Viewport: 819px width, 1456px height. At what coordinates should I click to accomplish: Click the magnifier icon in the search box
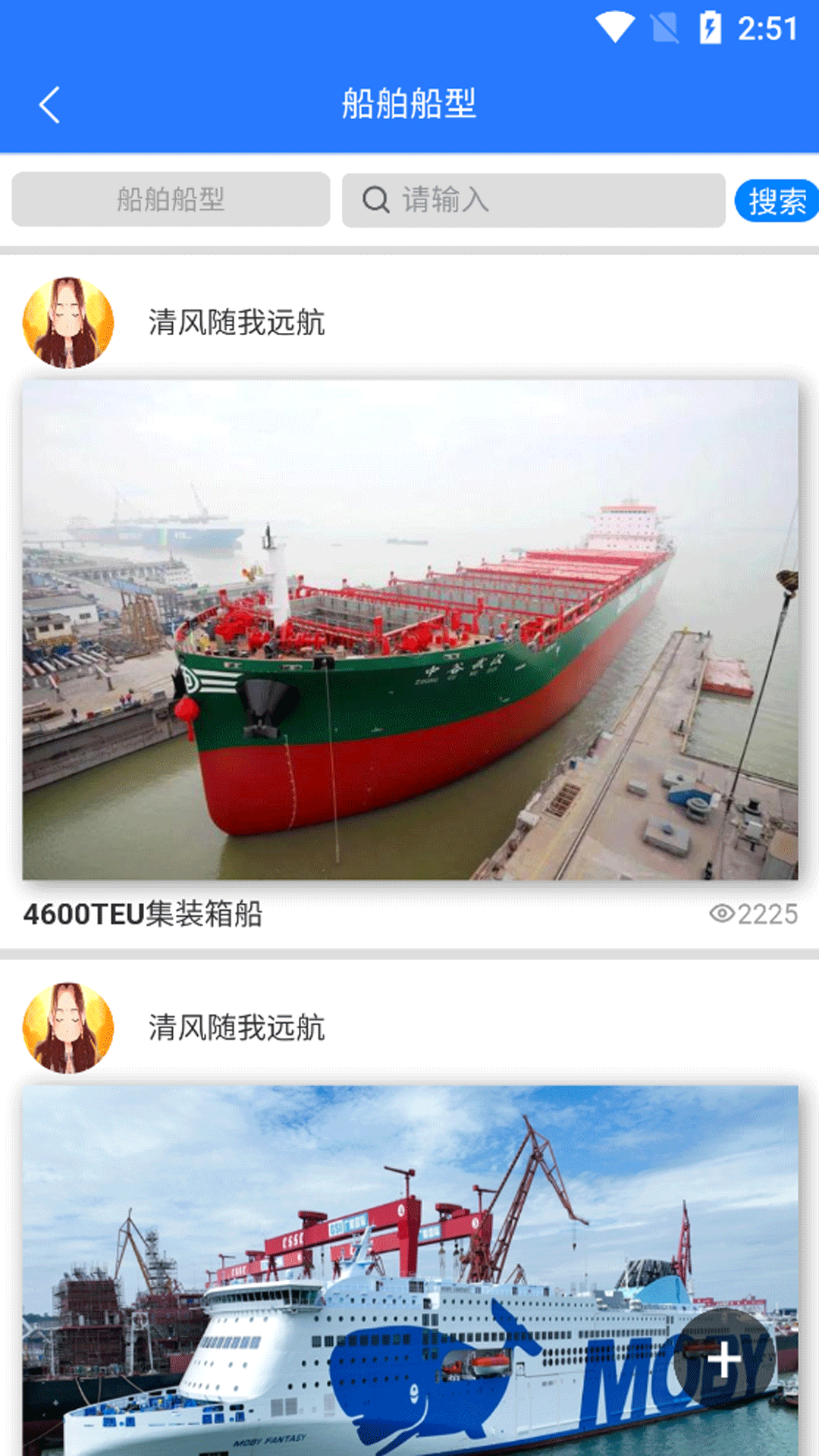[375, 200]
